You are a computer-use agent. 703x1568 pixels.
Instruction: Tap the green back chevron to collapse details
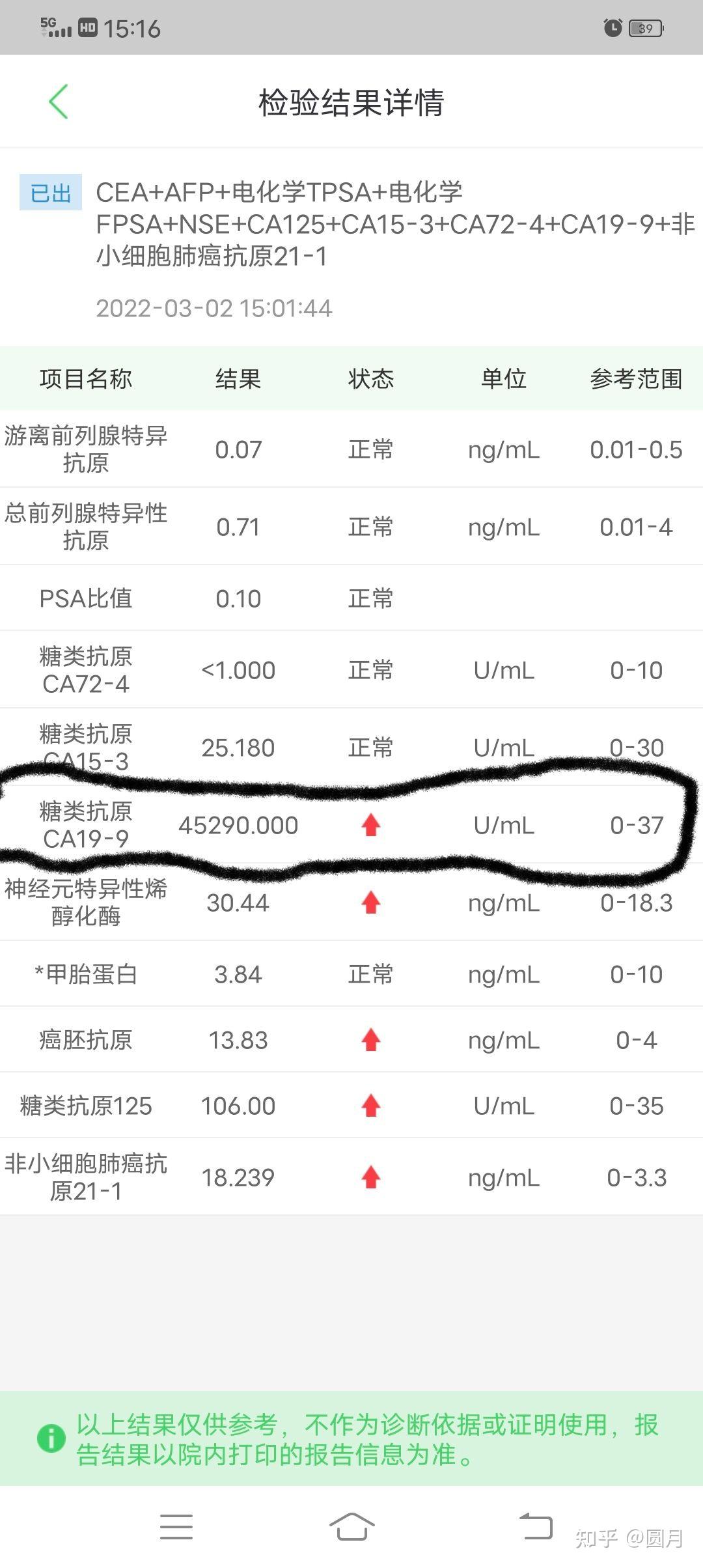point(59,102)
